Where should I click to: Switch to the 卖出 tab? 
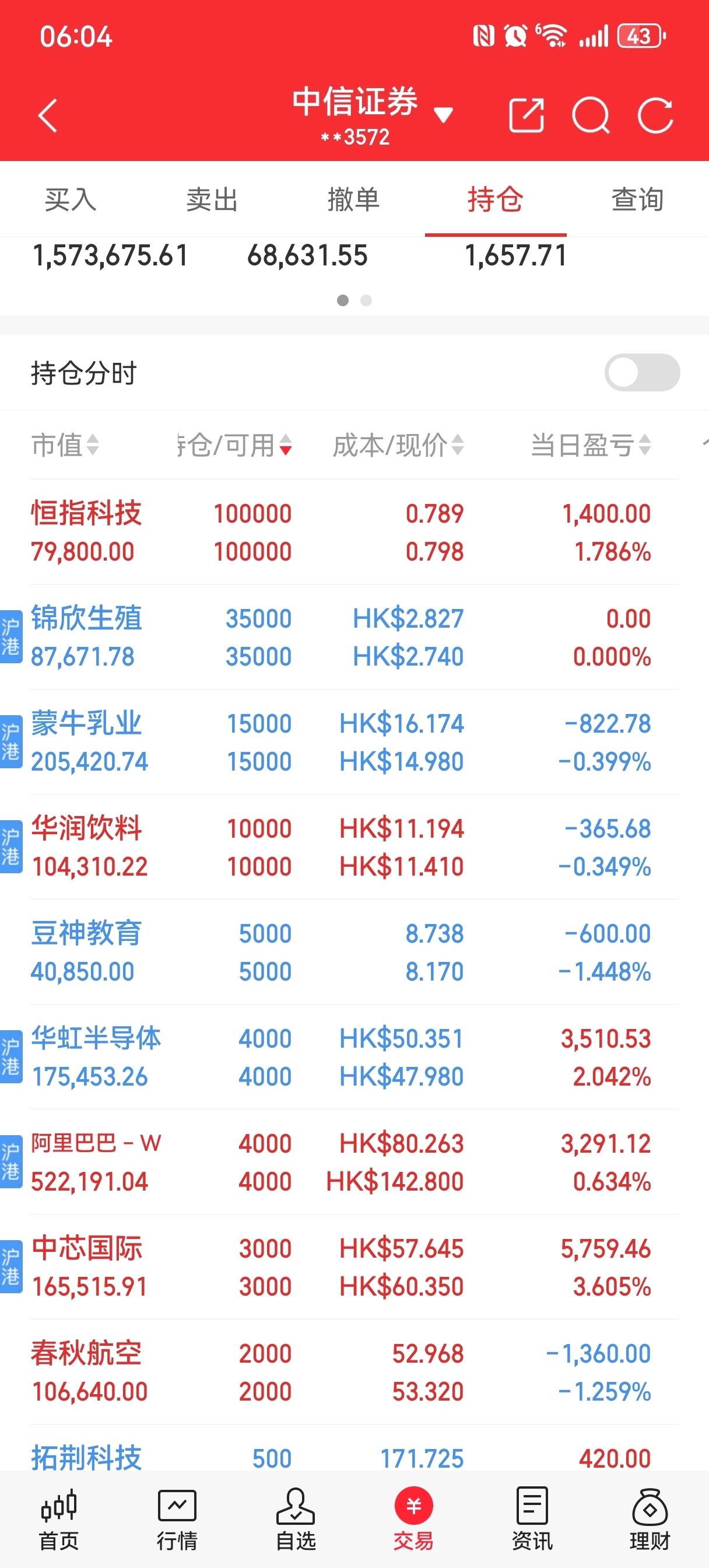click(212, 199)
